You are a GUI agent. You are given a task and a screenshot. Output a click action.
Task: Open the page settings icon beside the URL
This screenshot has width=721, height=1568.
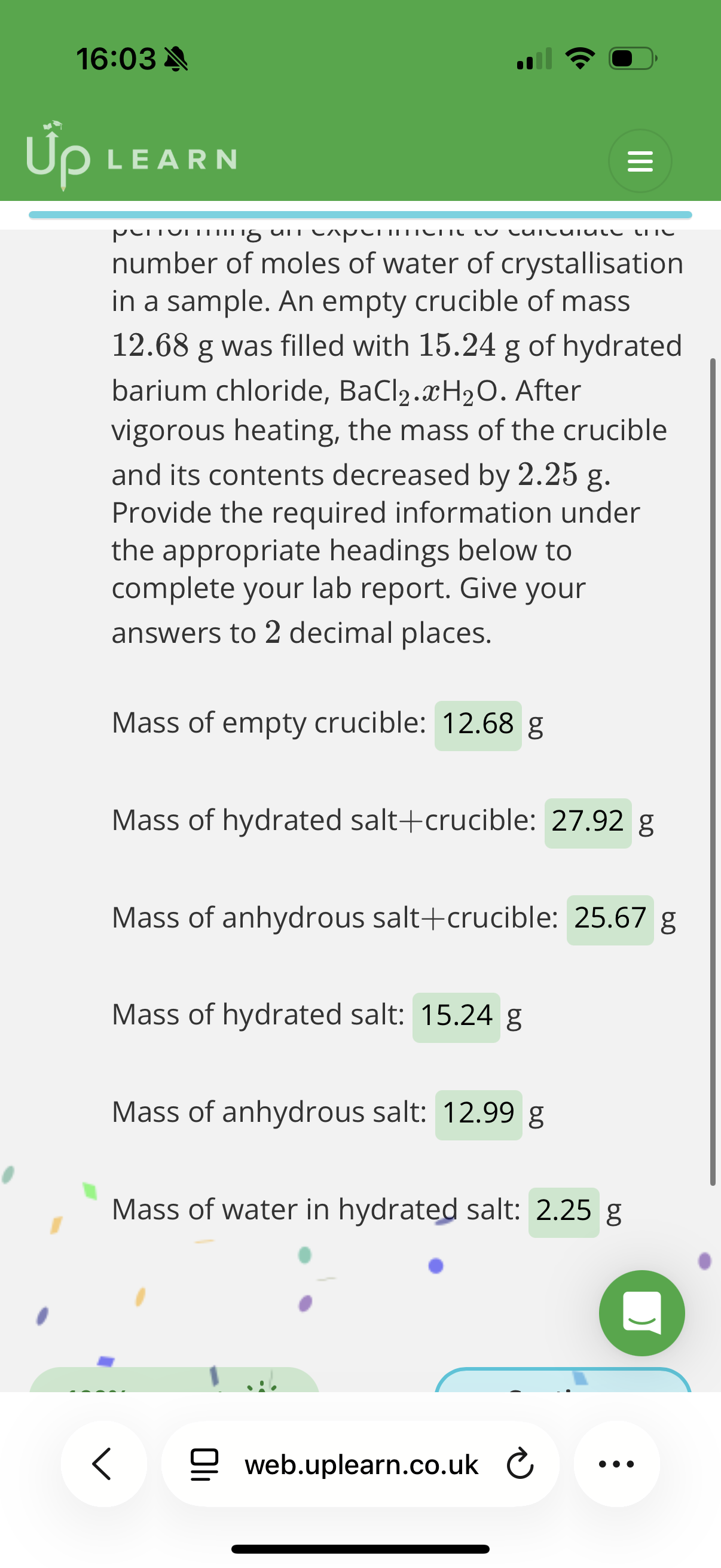coord(204,1465)
